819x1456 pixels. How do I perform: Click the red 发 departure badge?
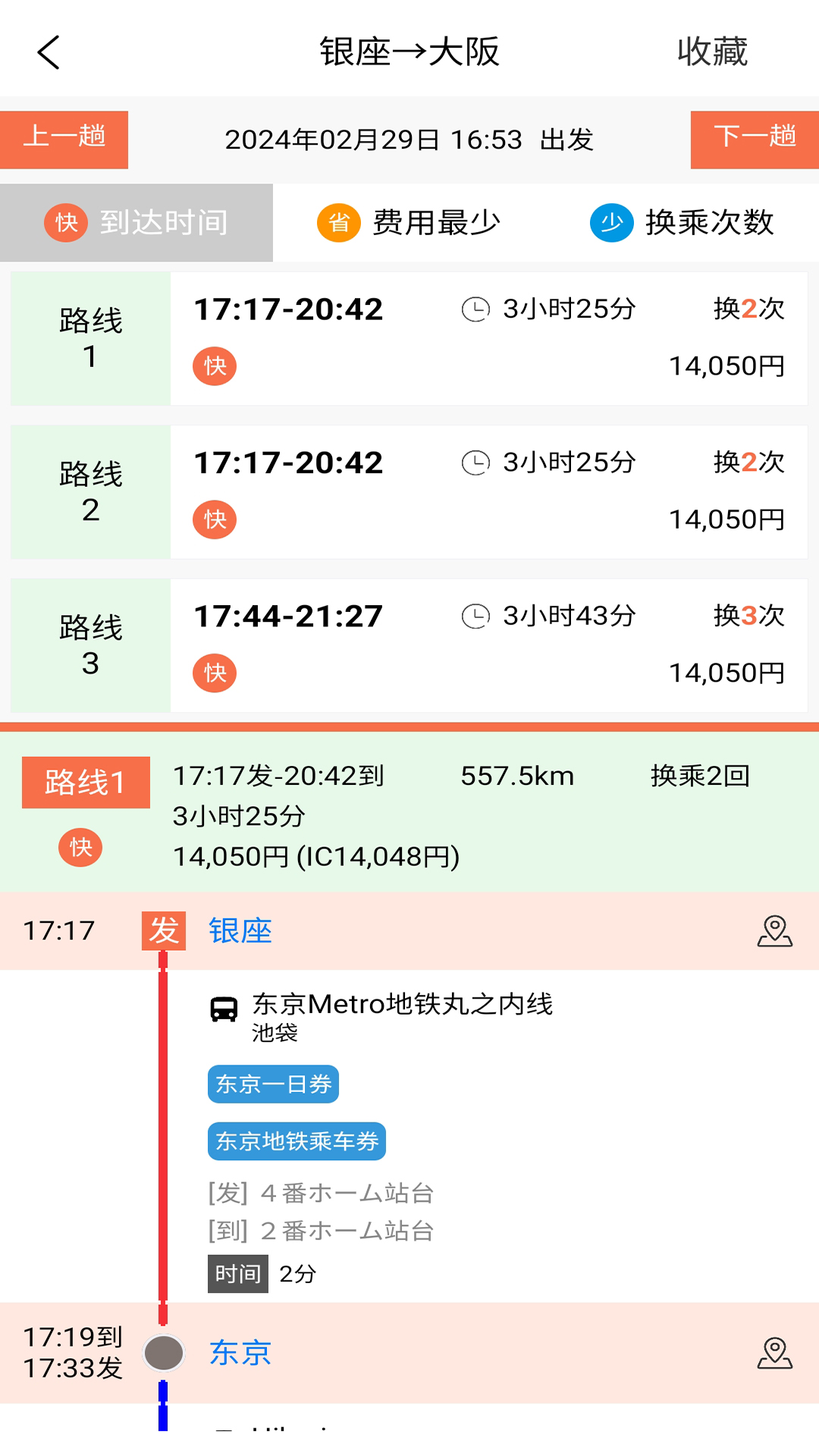(x=164, y=932)
